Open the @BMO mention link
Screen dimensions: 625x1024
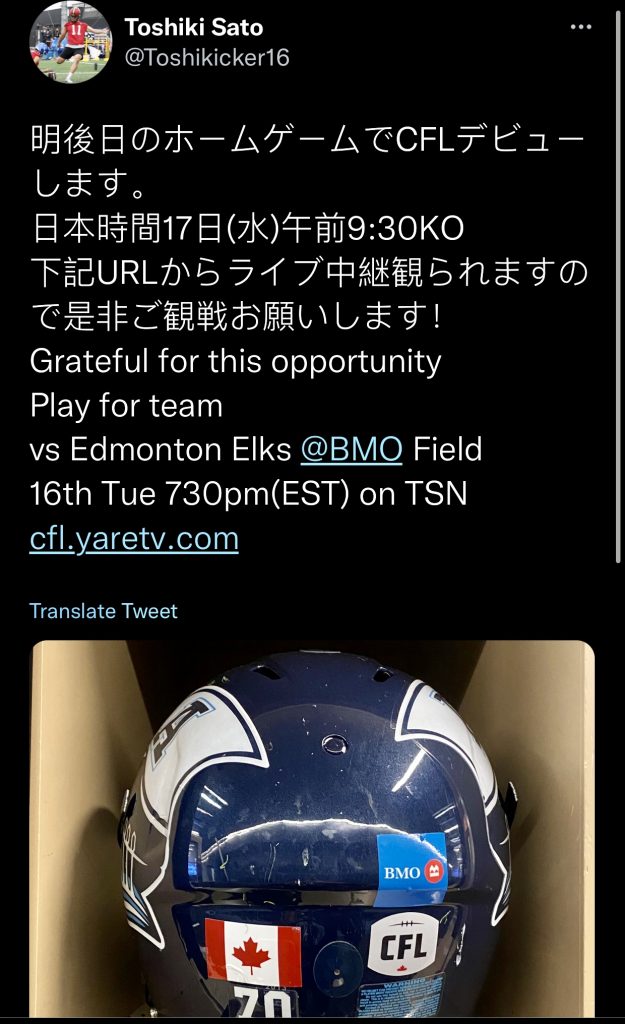[x=351, y=449]
